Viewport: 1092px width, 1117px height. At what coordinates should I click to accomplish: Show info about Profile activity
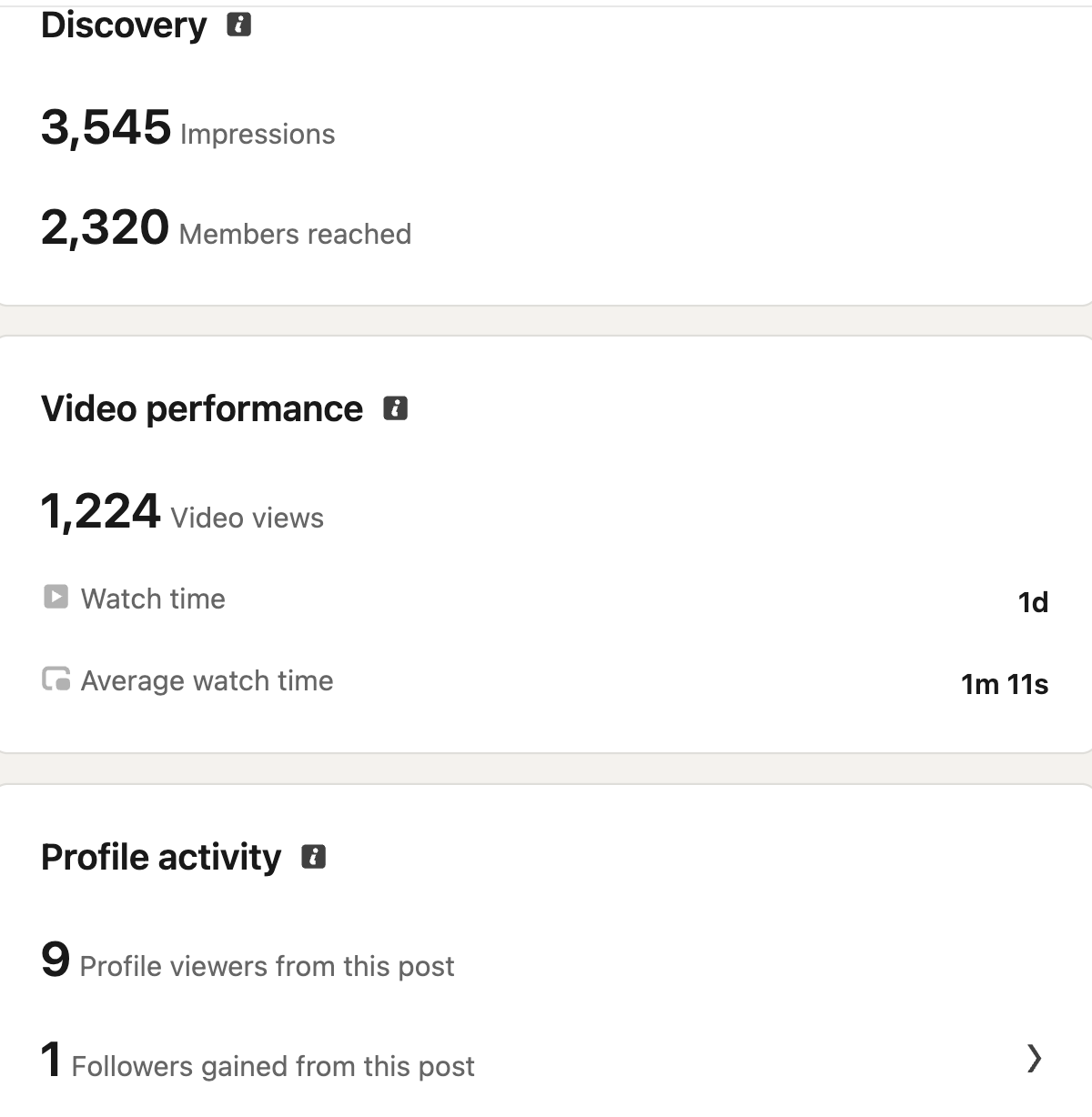[313, 857]
